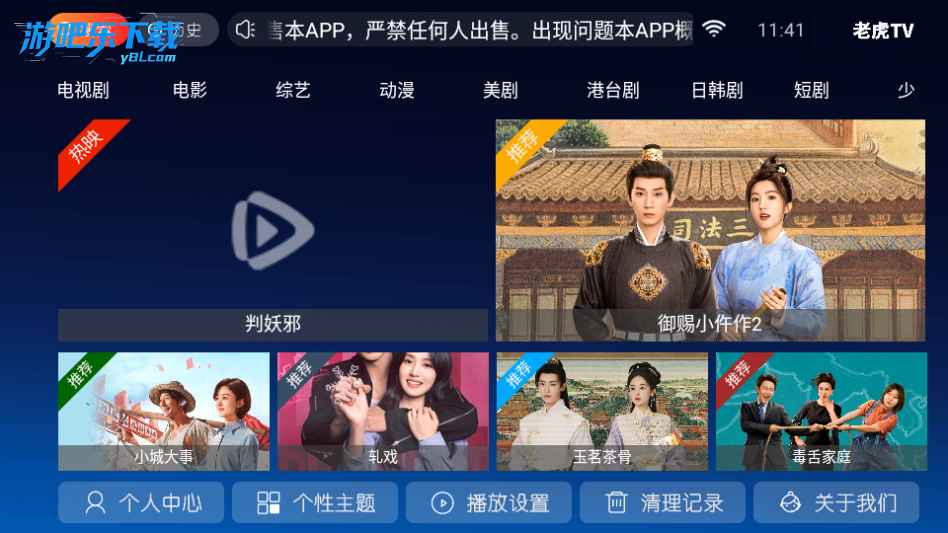Open 播放设置 playback settings
The height and width of the screenshot is (533, 948).
click(x=489, y=502)
